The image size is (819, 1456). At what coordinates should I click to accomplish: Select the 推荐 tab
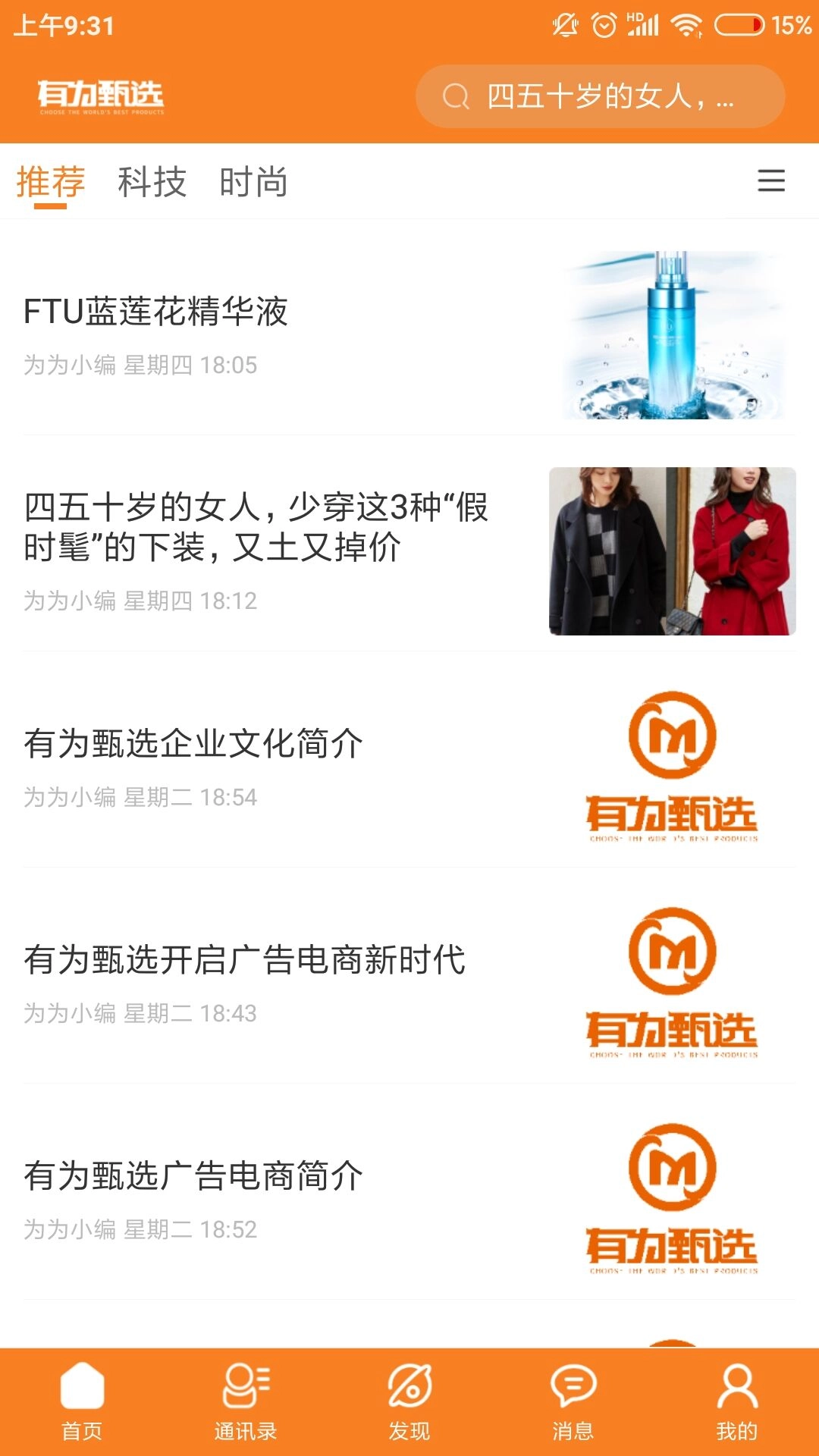click(x=50, y=182)
